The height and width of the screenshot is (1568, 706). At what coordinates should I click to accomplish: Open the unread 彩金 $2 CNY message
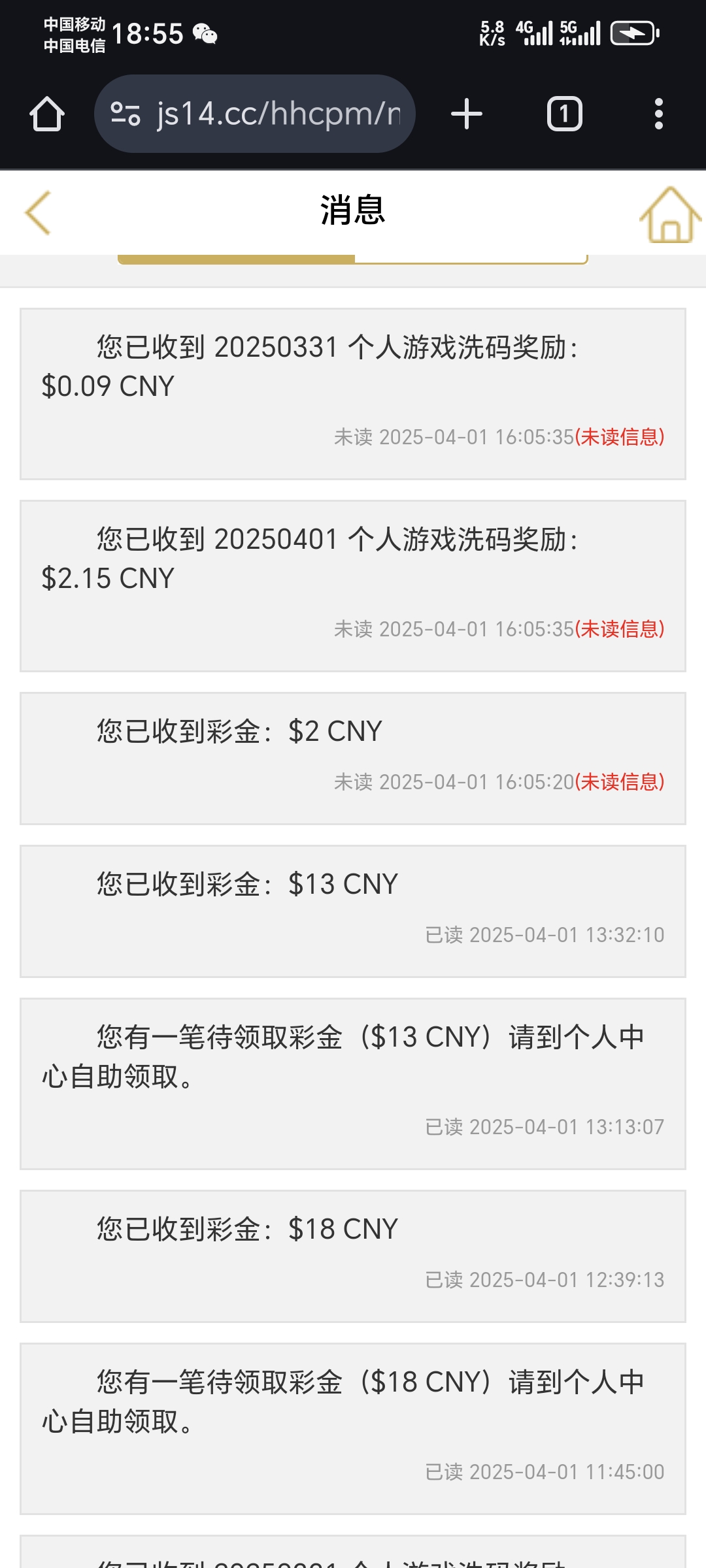[x=353, y=759]
